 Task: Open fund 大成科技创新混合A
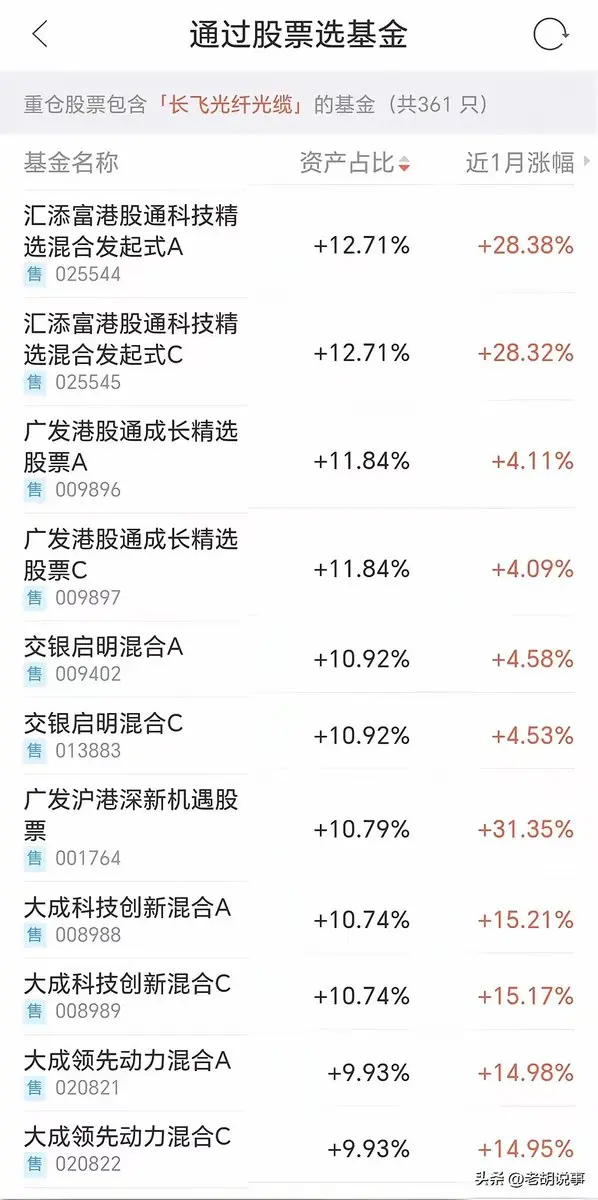point(299,920)
